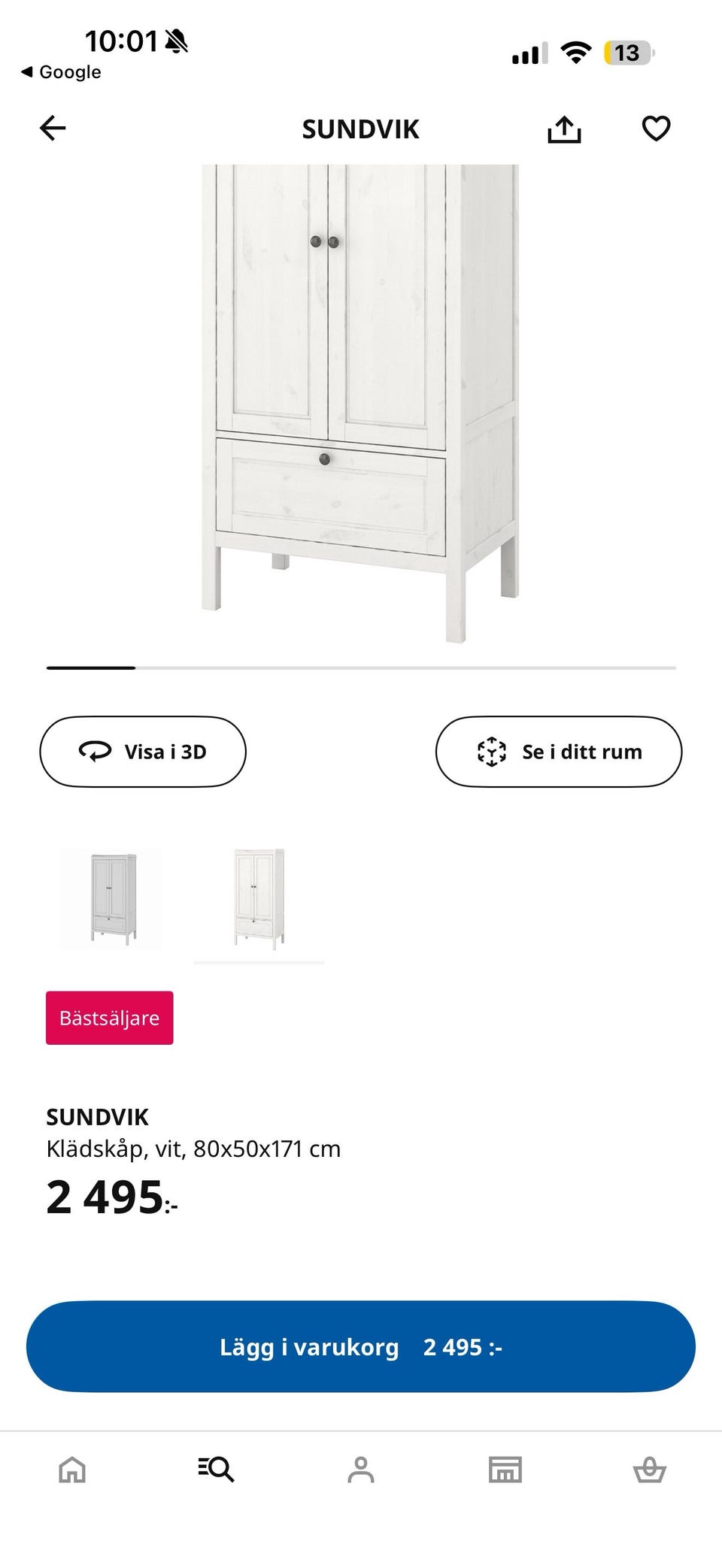Go back with the arrow icon
Viewport: 722px width, 1568px height.
(51, 129)
